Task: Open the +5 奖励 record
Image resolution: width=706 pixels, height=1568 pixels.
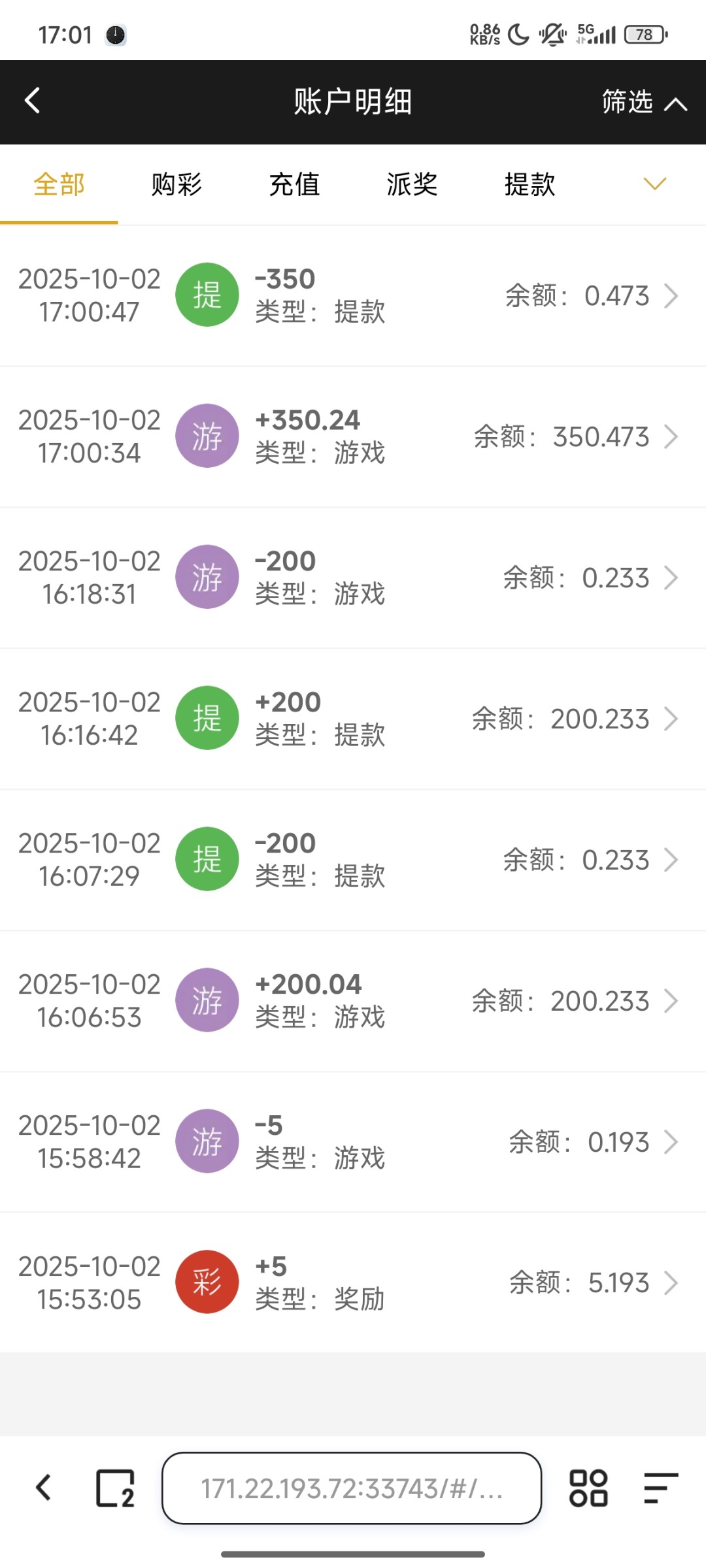Action: (353, 1284)
